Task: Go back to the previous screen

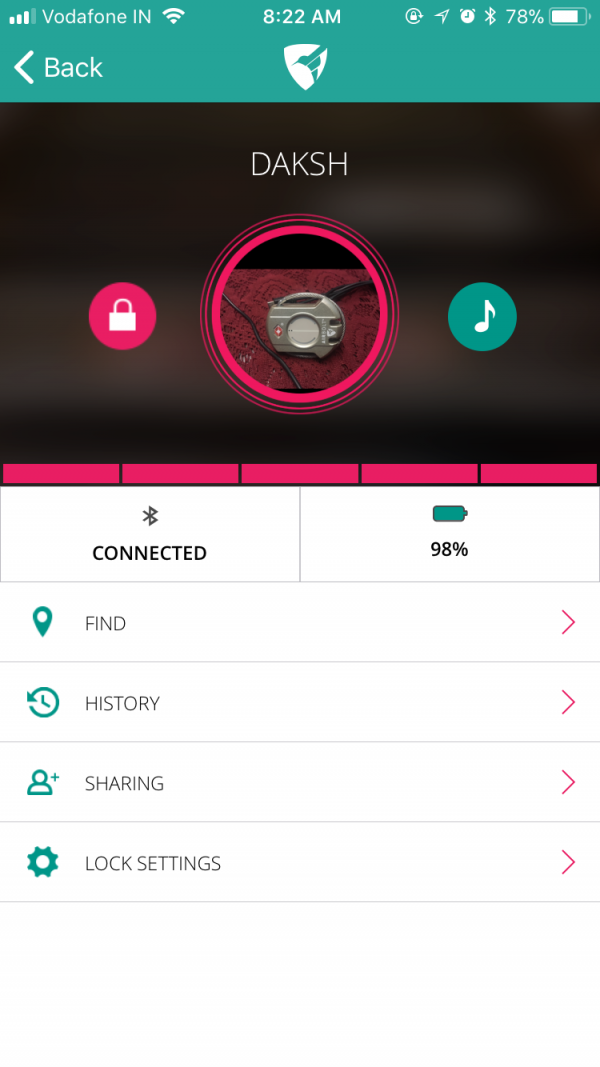Action: coord(58,68)
